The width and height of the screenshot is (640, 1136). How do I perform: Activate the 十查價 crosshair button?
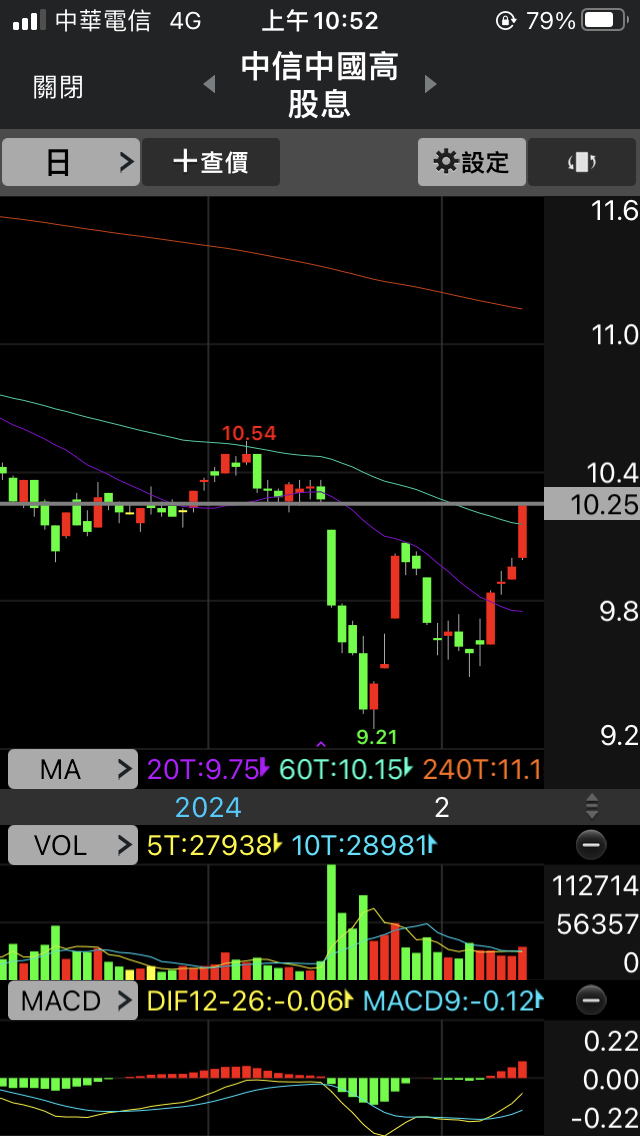pyautogui.click(x=210, y=162)
